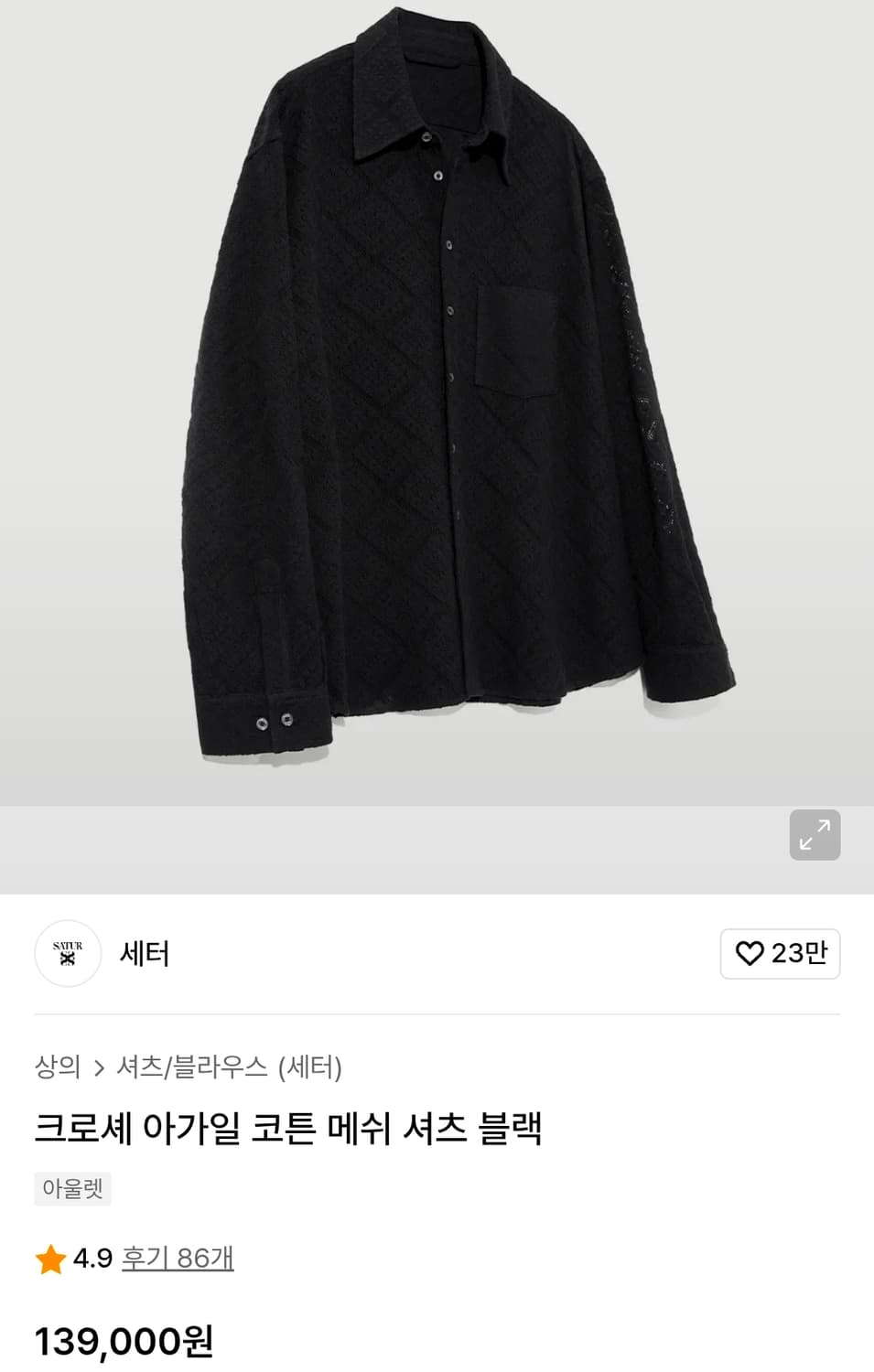Image resolution: width=874 pixels, height=1372 pixels.
Task: Click the heart outline inside the follower button
Action: pyautogui.click(x=750, y=954)
